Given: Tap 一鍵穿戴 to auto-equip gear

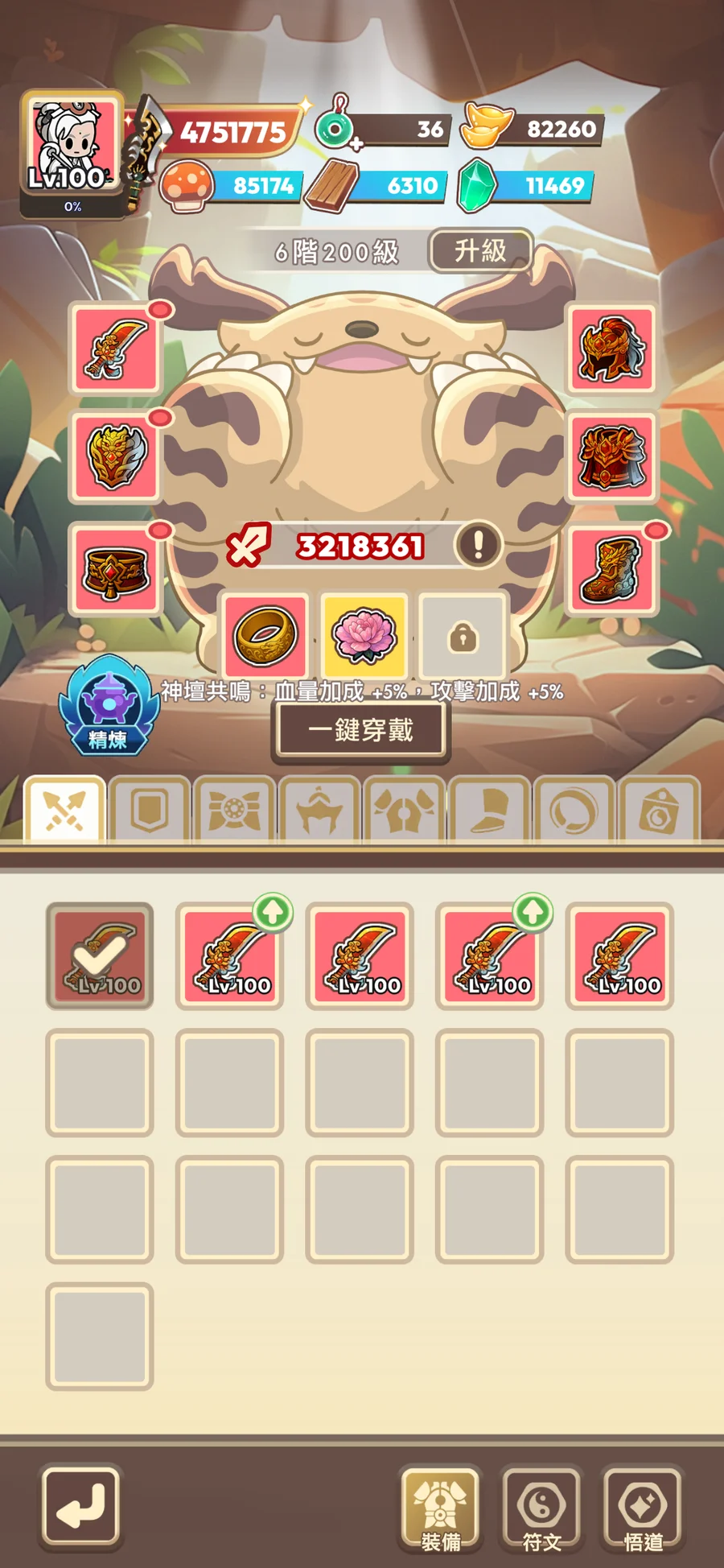Looking at the screenshot, I should (x=361, y=730).
